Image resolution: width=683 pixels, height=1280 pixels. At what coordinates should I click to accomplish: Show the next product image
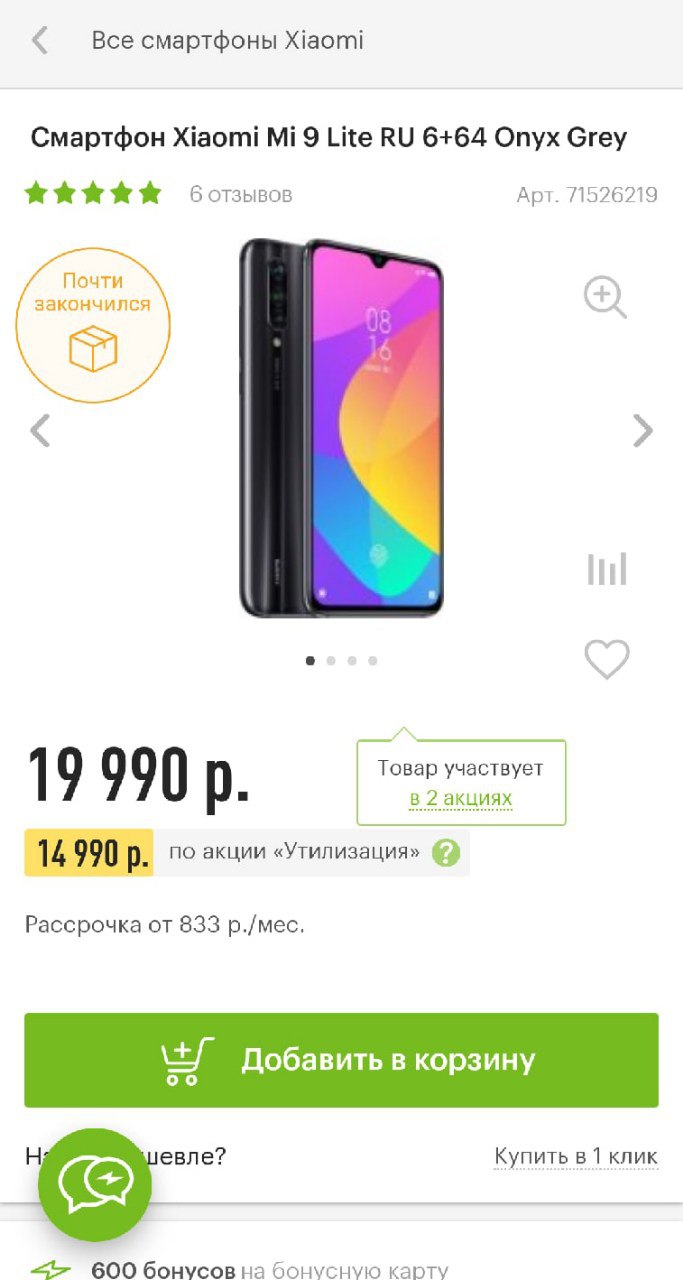(642, 431)
